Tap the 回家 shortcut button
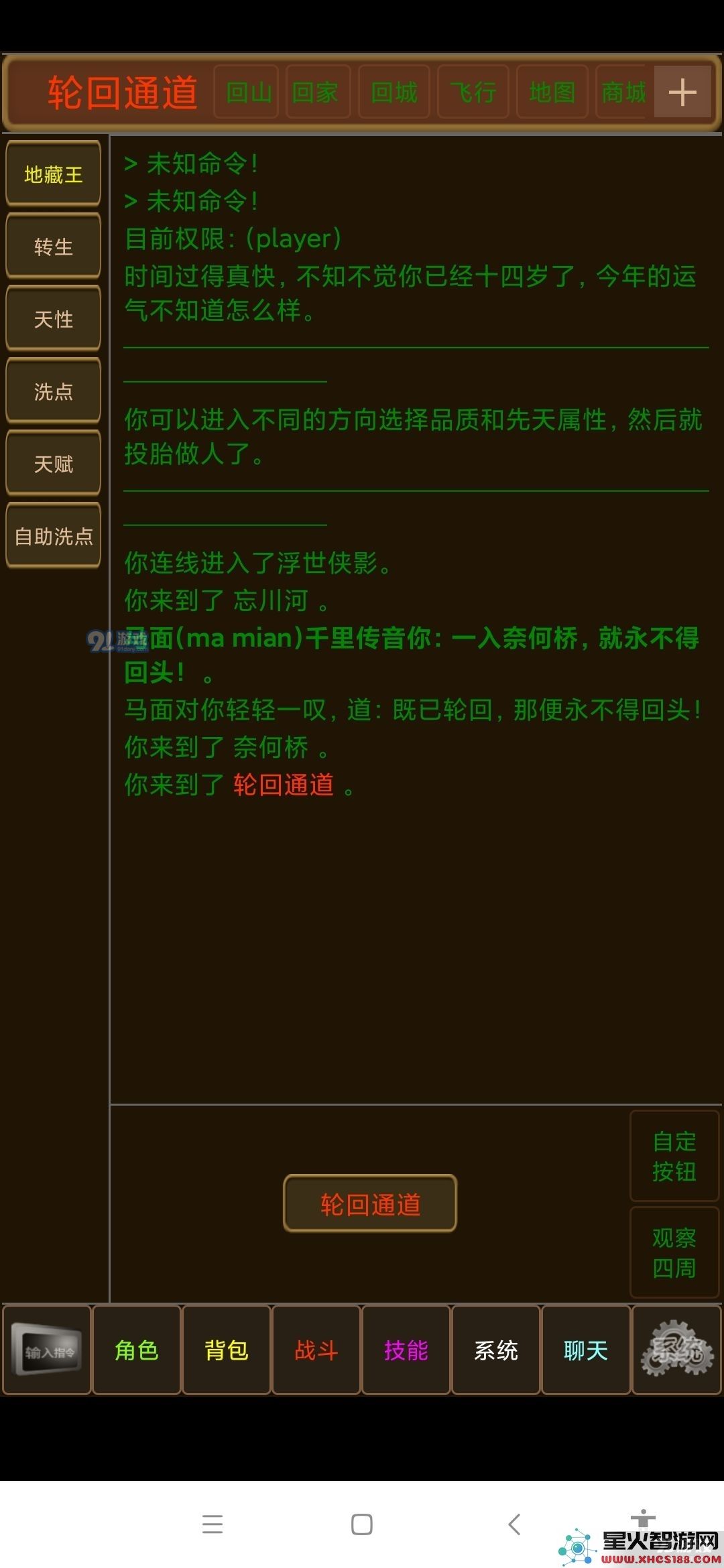Viewport: 724px width, 1568px height. pos(318,92)
